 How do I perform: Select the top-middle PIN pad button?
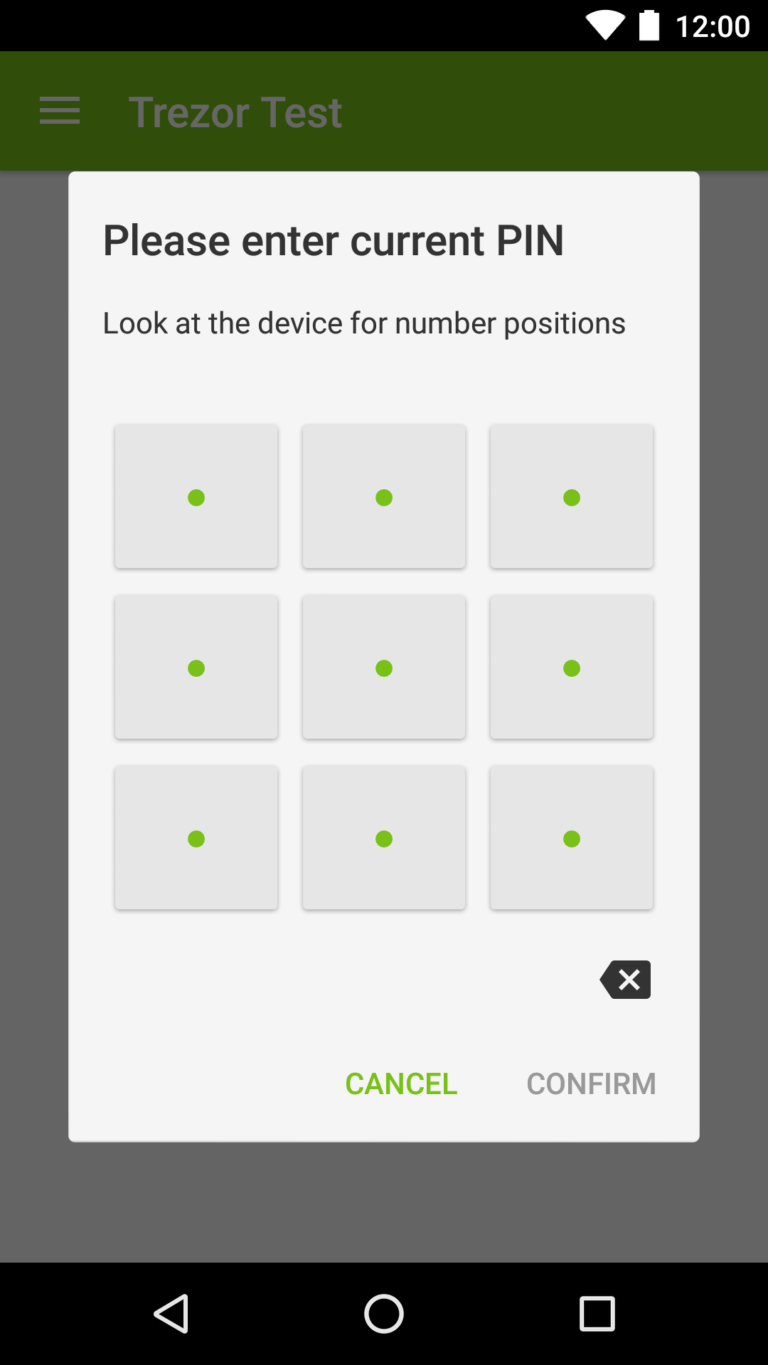pyautogui.click(x=384, y=497)
